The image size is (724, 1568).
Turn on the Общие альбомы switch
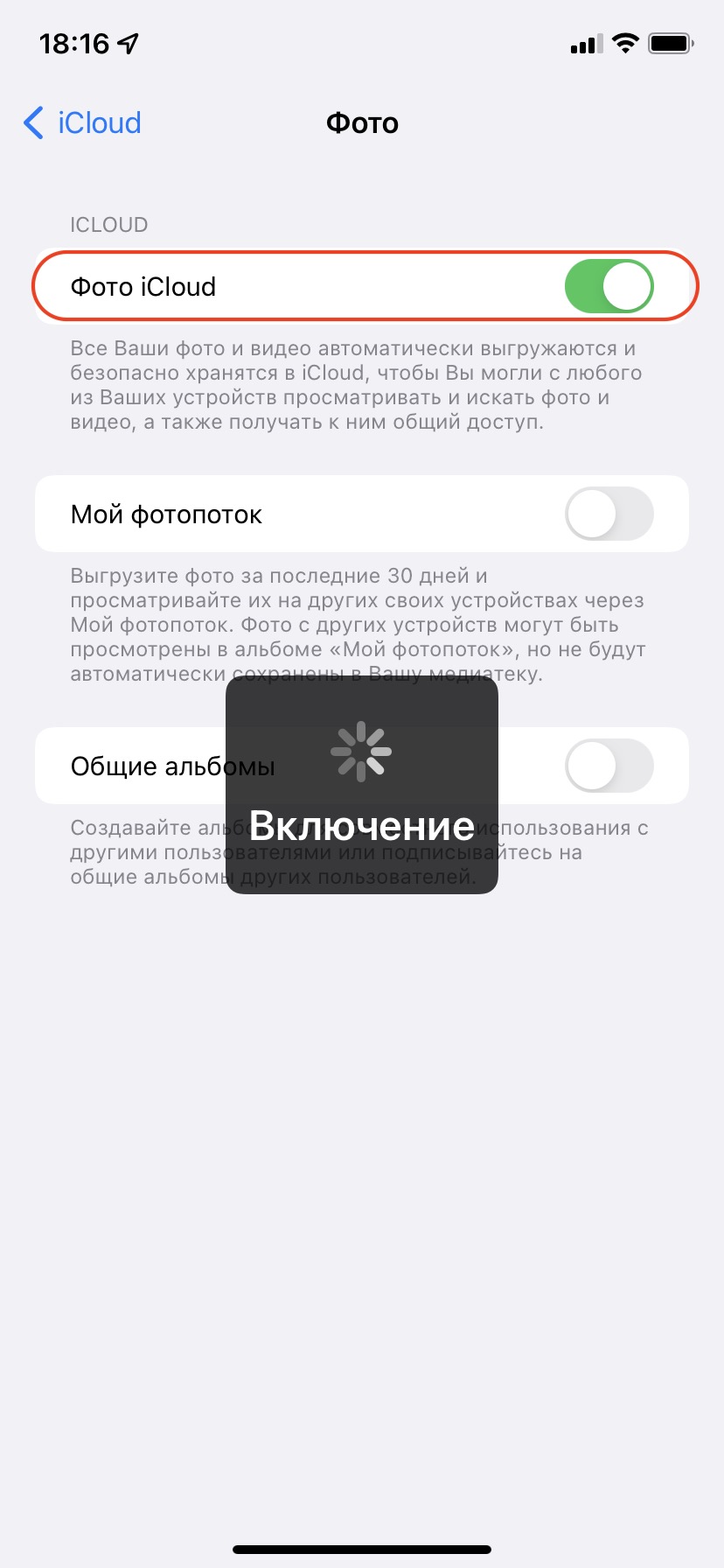[x=609, y=766]
